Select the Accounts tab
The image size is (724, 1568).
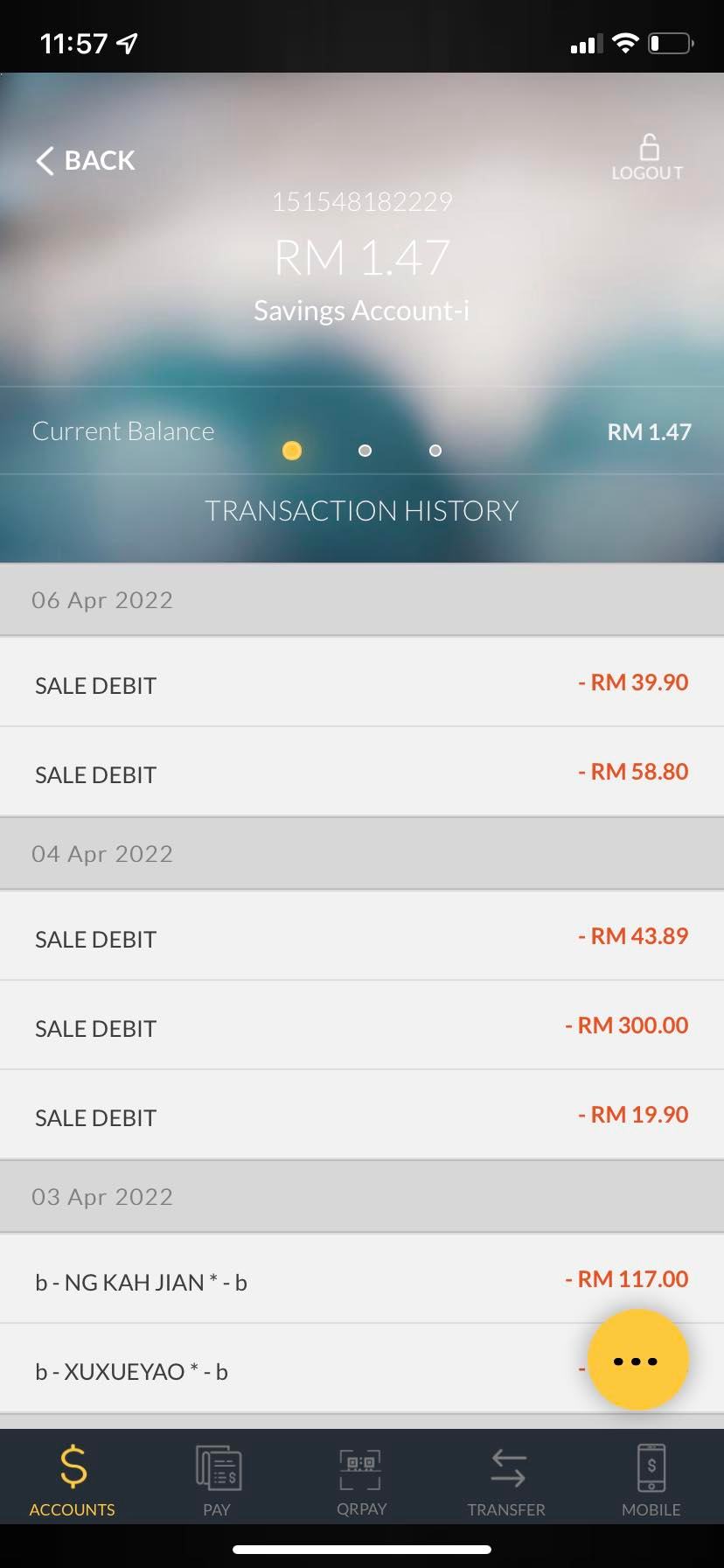pos(73,1480)
